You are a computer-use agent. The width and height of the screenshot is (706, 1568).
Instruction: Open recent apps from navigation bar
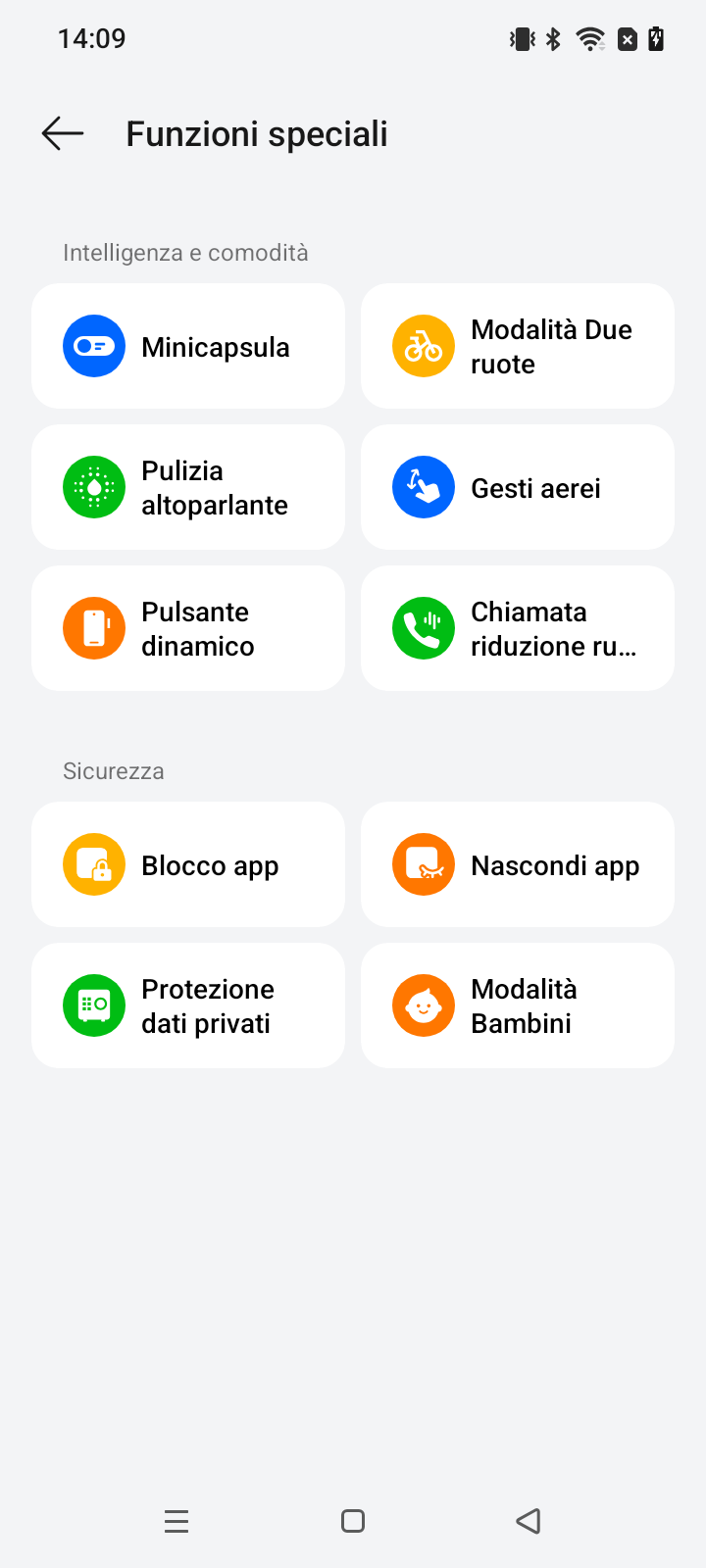click(176, 1521)
